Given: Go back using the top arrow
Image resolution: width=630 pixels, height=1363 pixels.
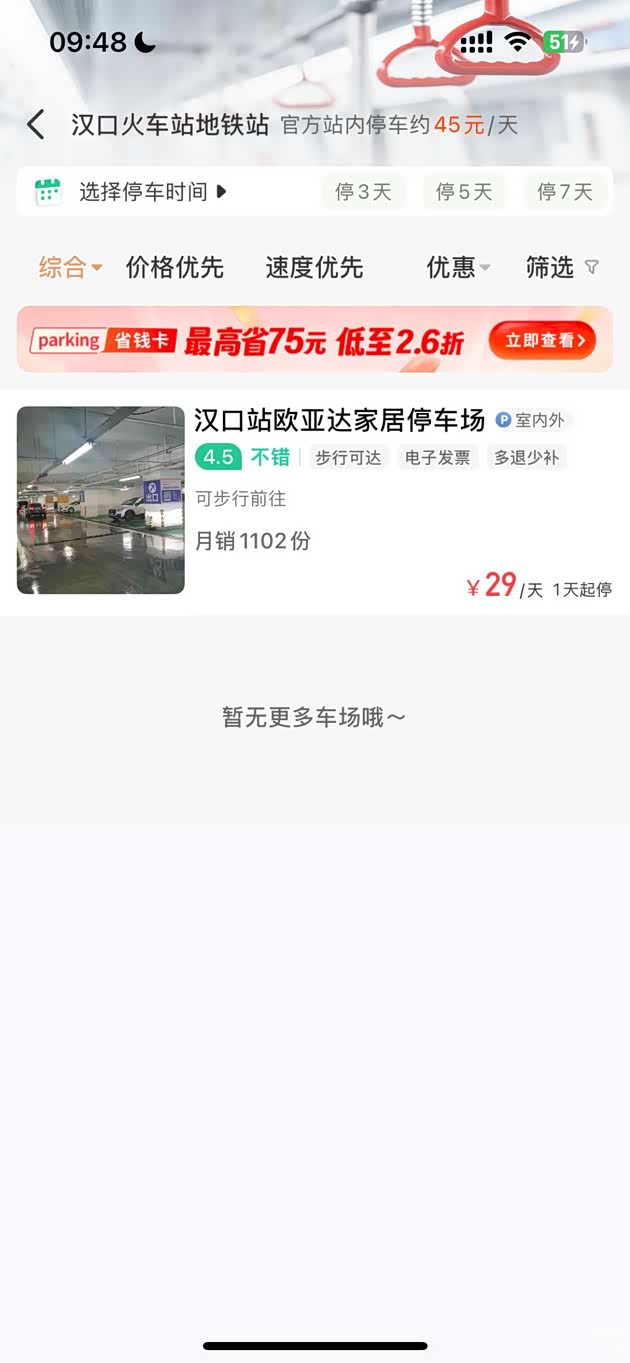Looking at the screenshot, I should 36,125.
